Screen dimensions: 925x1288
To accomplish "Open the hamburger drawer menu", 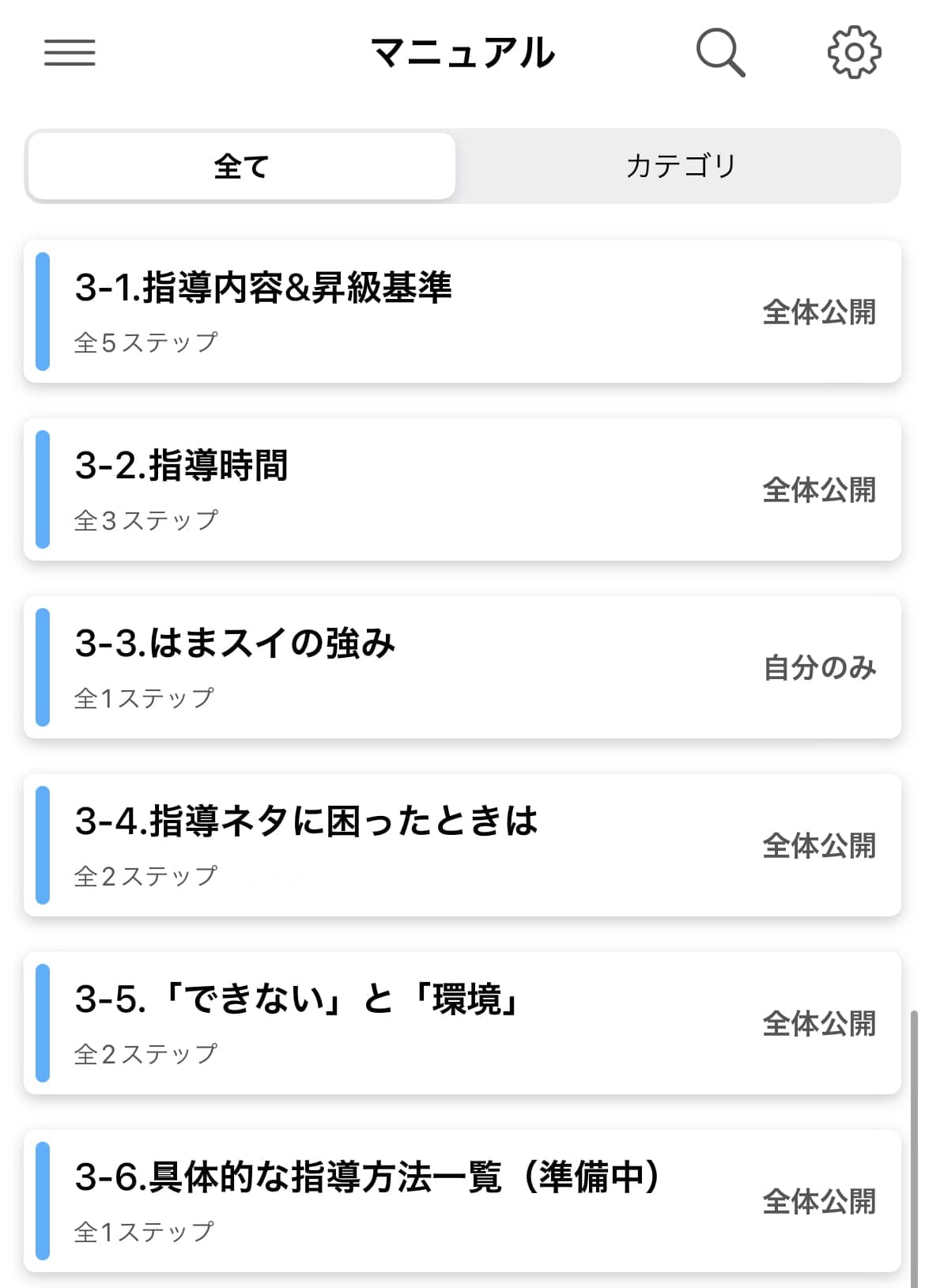I will [x=70, y=53].
